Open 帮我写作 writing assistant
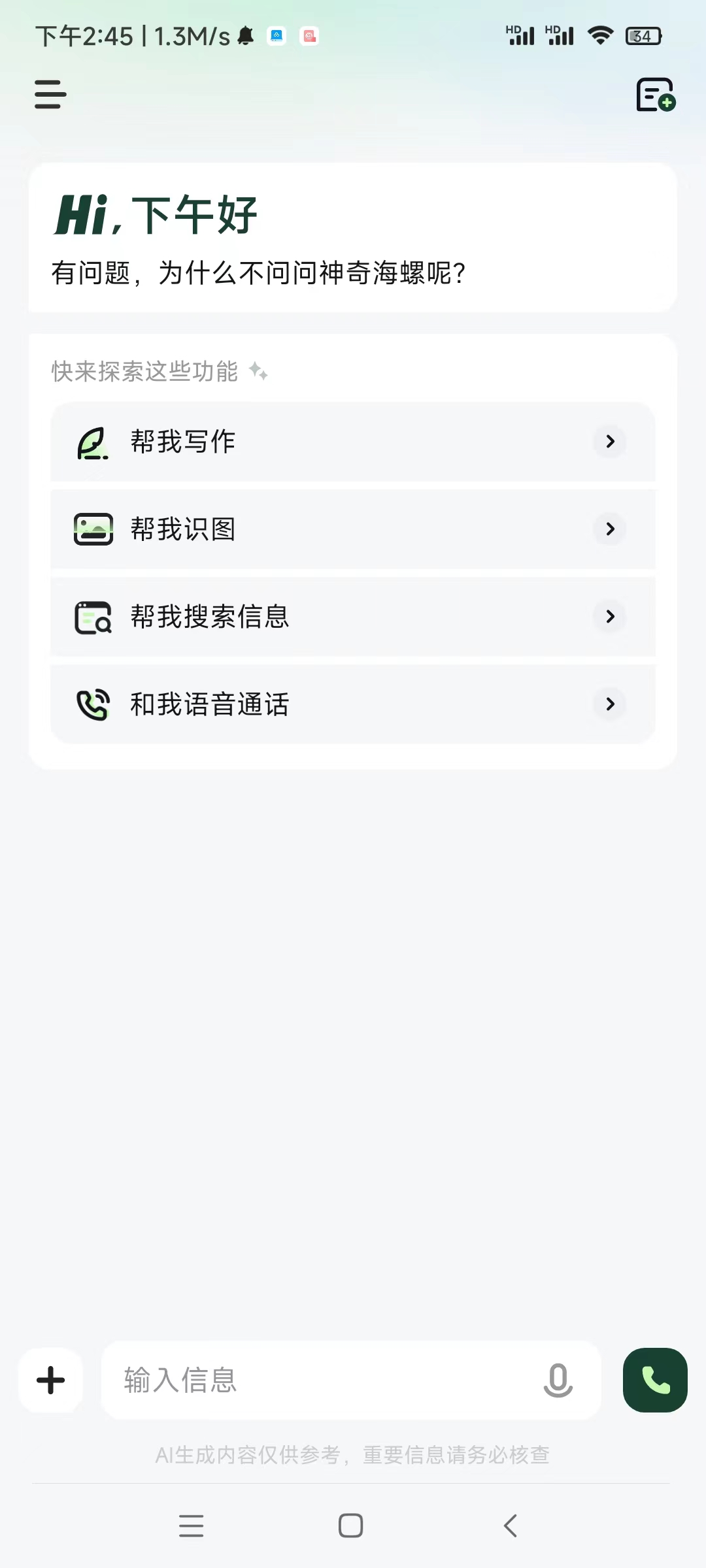 click(x=353, y=442)
